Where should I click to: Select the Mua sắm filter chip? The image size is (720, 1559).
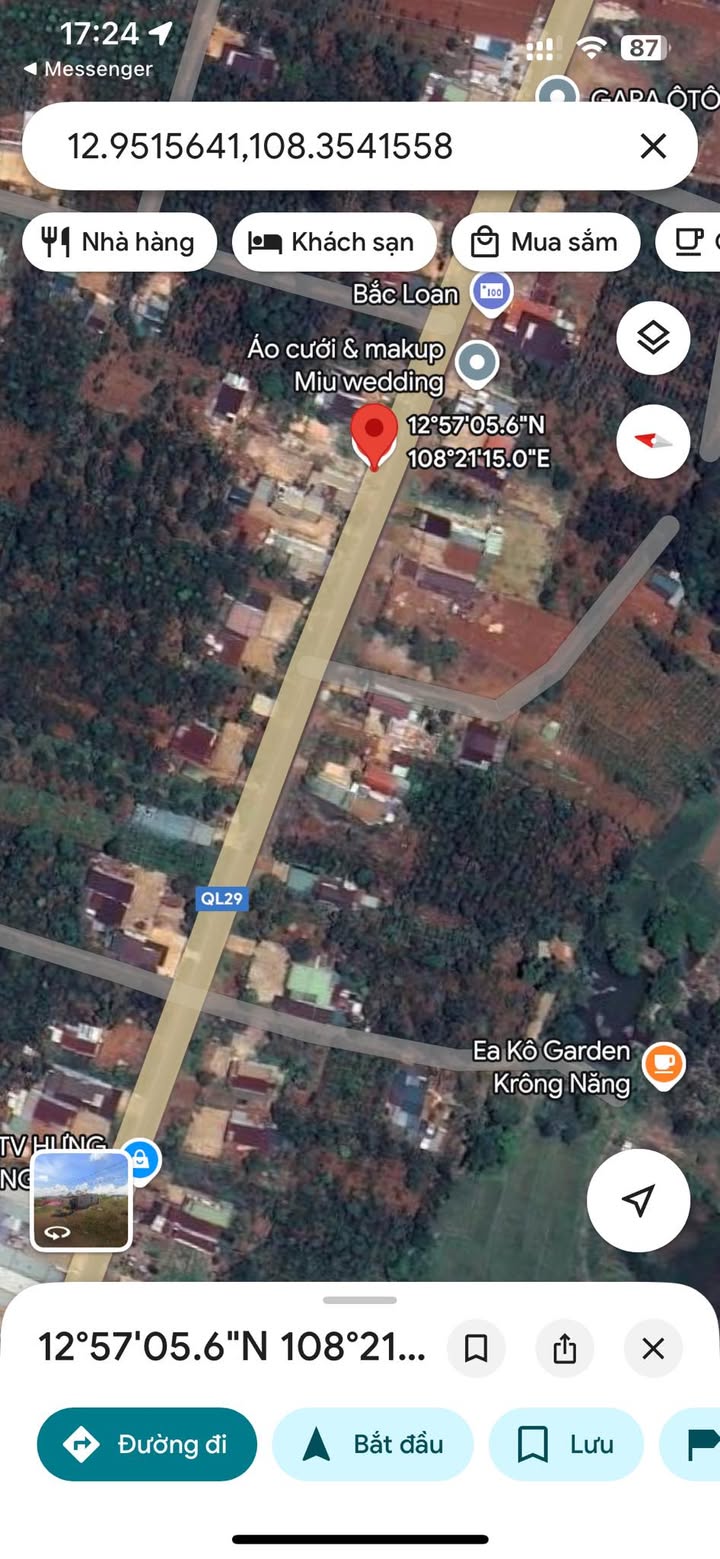tap(545, 242)
